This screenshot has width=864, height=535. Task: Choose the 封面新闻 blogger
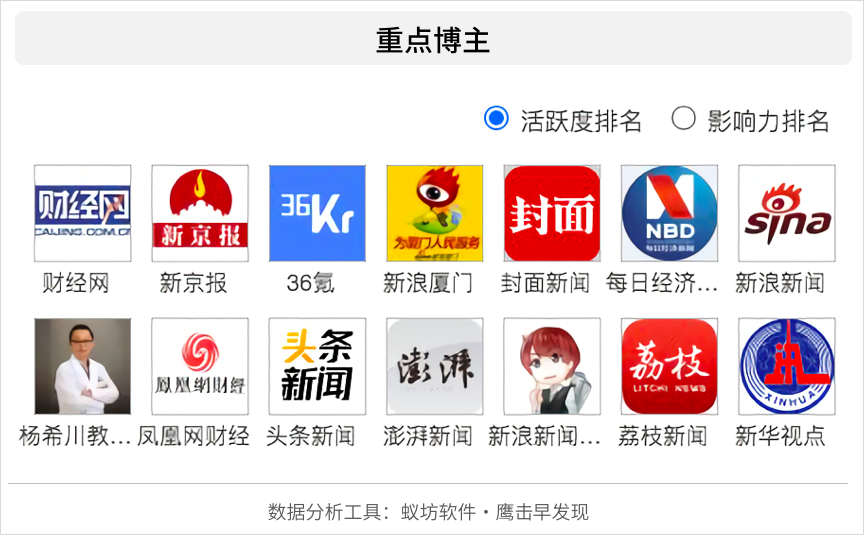coord(552,213)
